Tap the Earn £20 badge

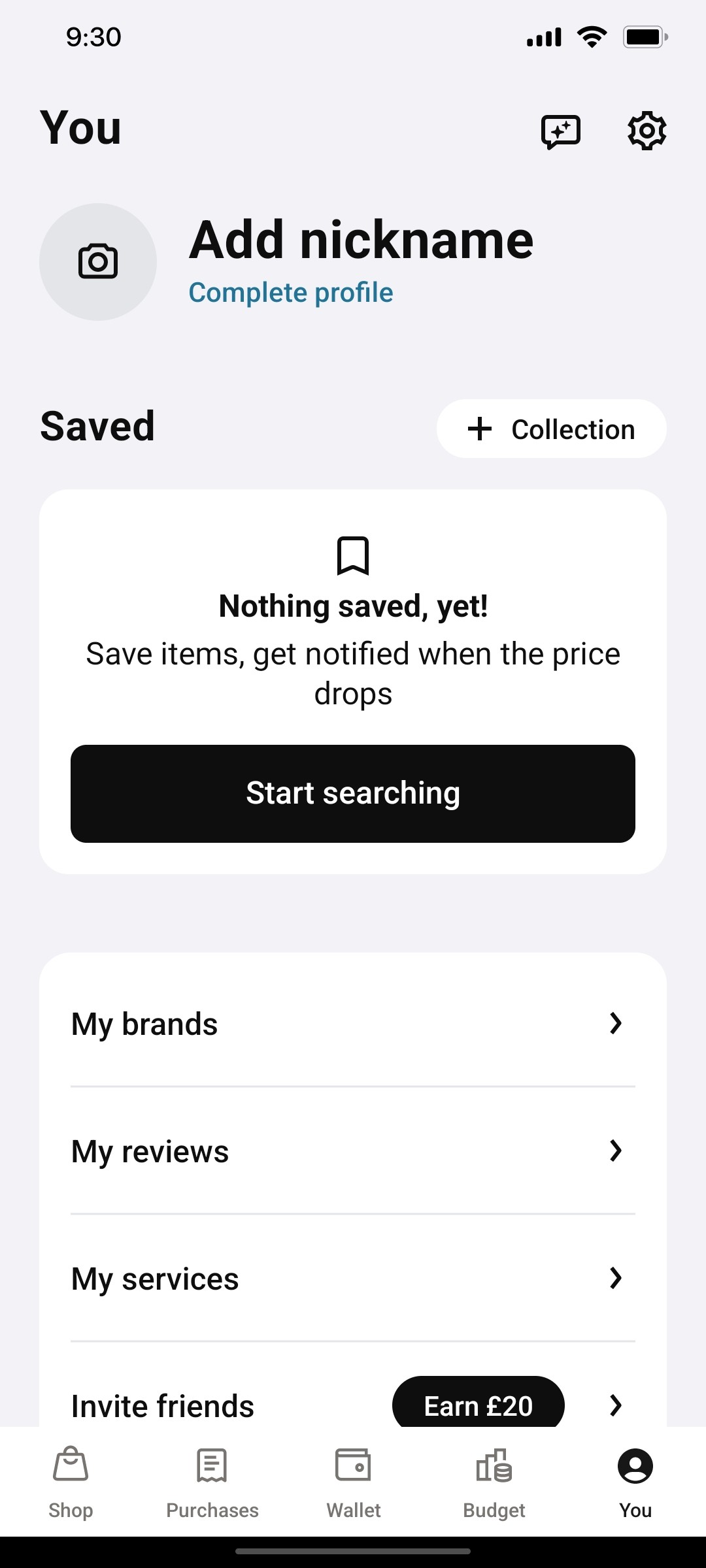point(478,1405)
